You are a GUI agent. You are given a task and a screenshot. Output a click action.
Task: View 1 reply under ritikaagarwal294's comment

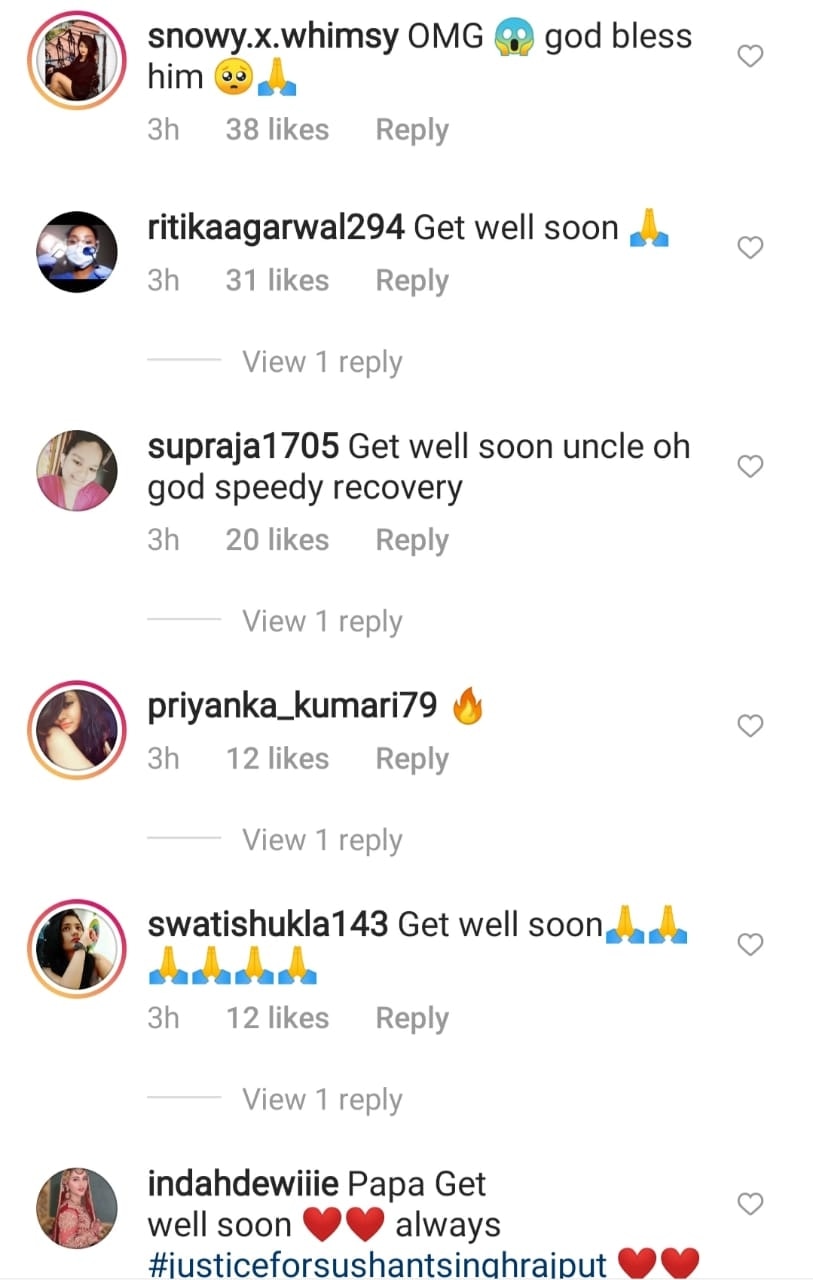click(x=322, y=362)
